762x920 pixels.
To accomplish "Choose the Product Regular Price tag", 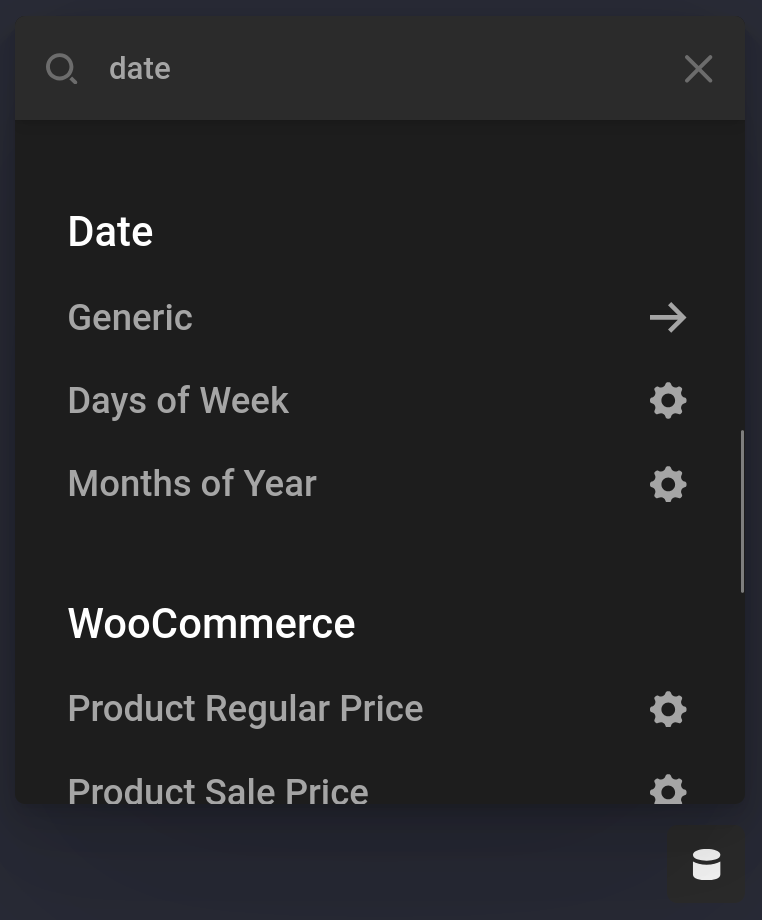I will pos(245,708).
